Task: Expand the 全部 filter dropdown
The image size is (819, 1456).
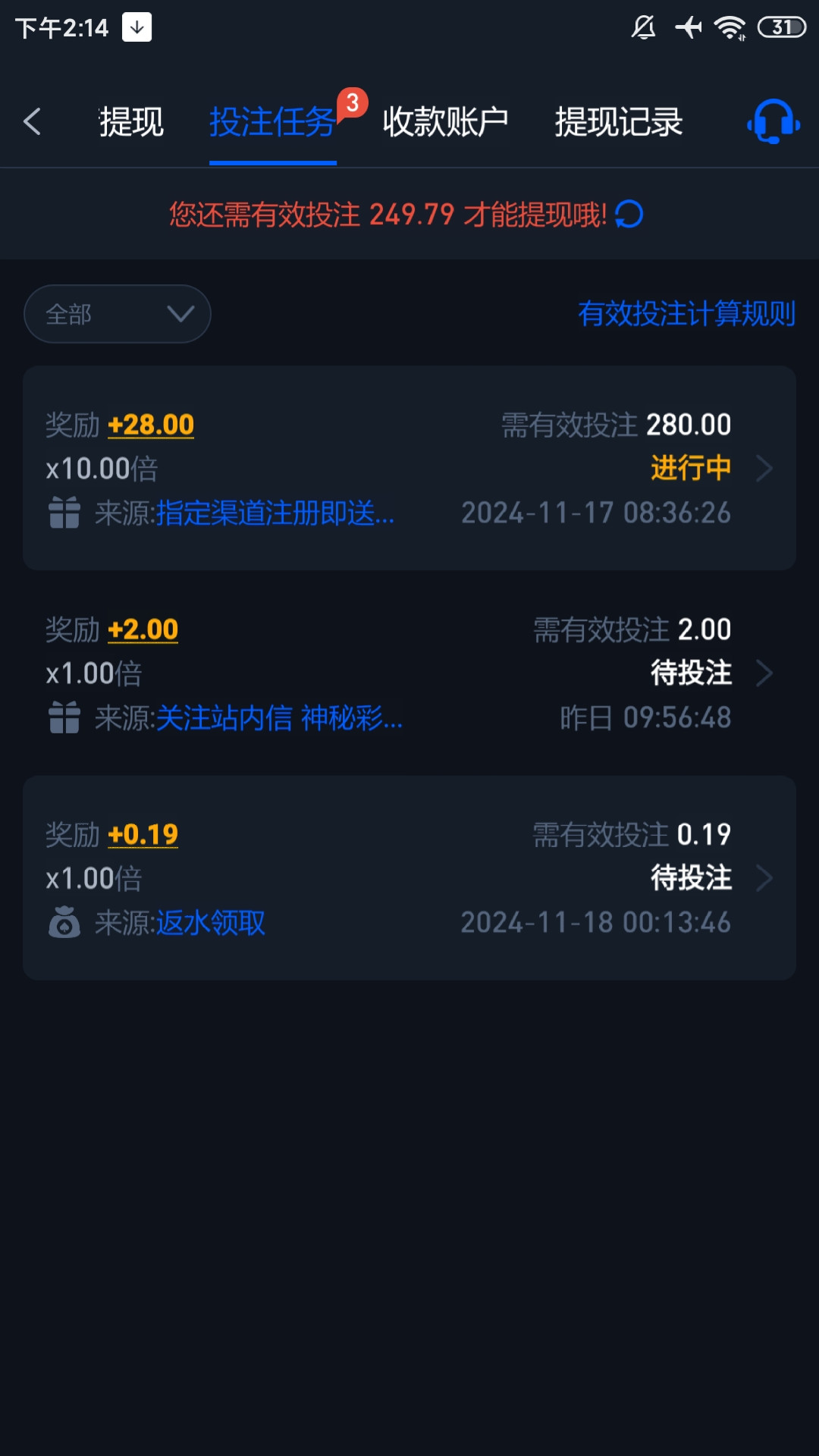Action: [x=118, y=314]
